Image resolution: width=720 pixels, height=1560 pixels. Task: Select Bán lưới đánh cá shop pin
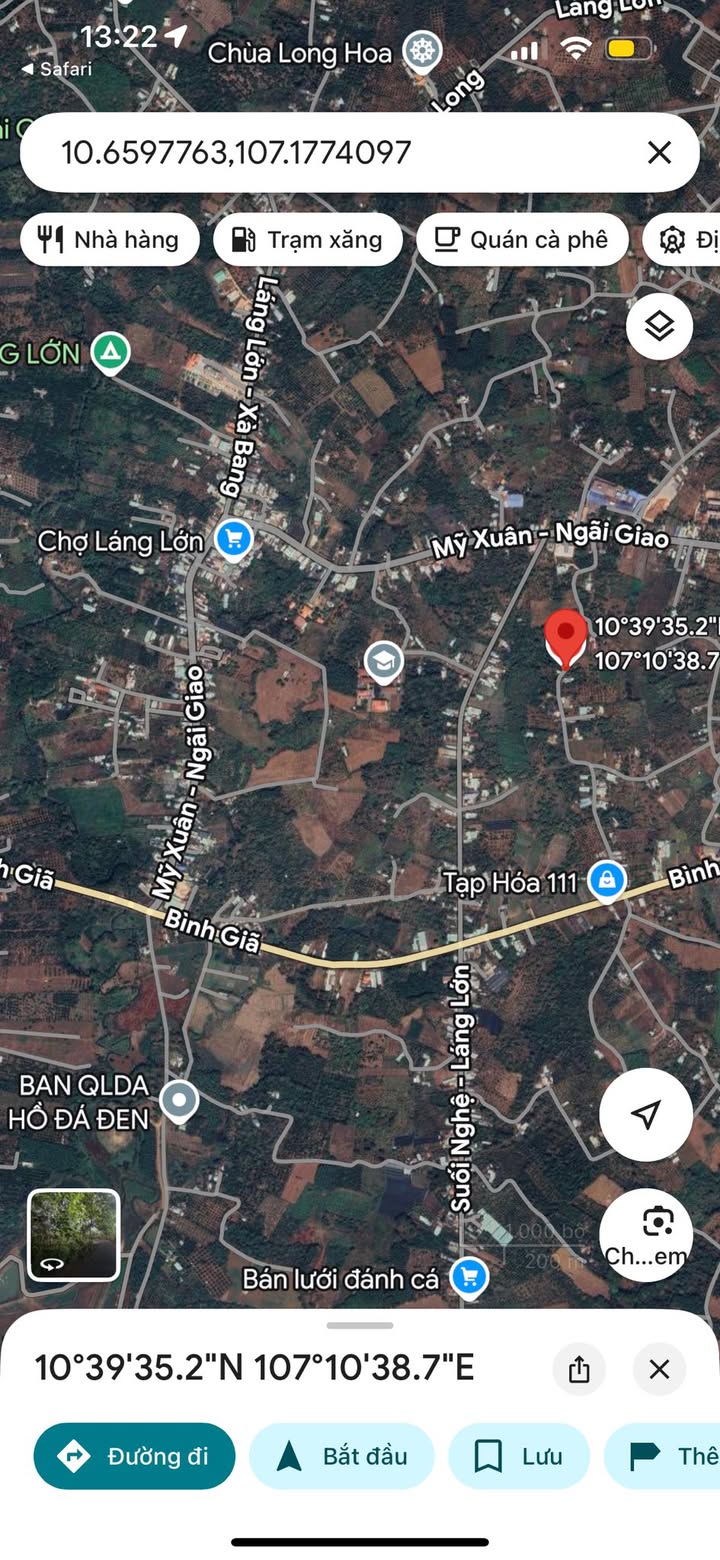(x=468, y=1277)
